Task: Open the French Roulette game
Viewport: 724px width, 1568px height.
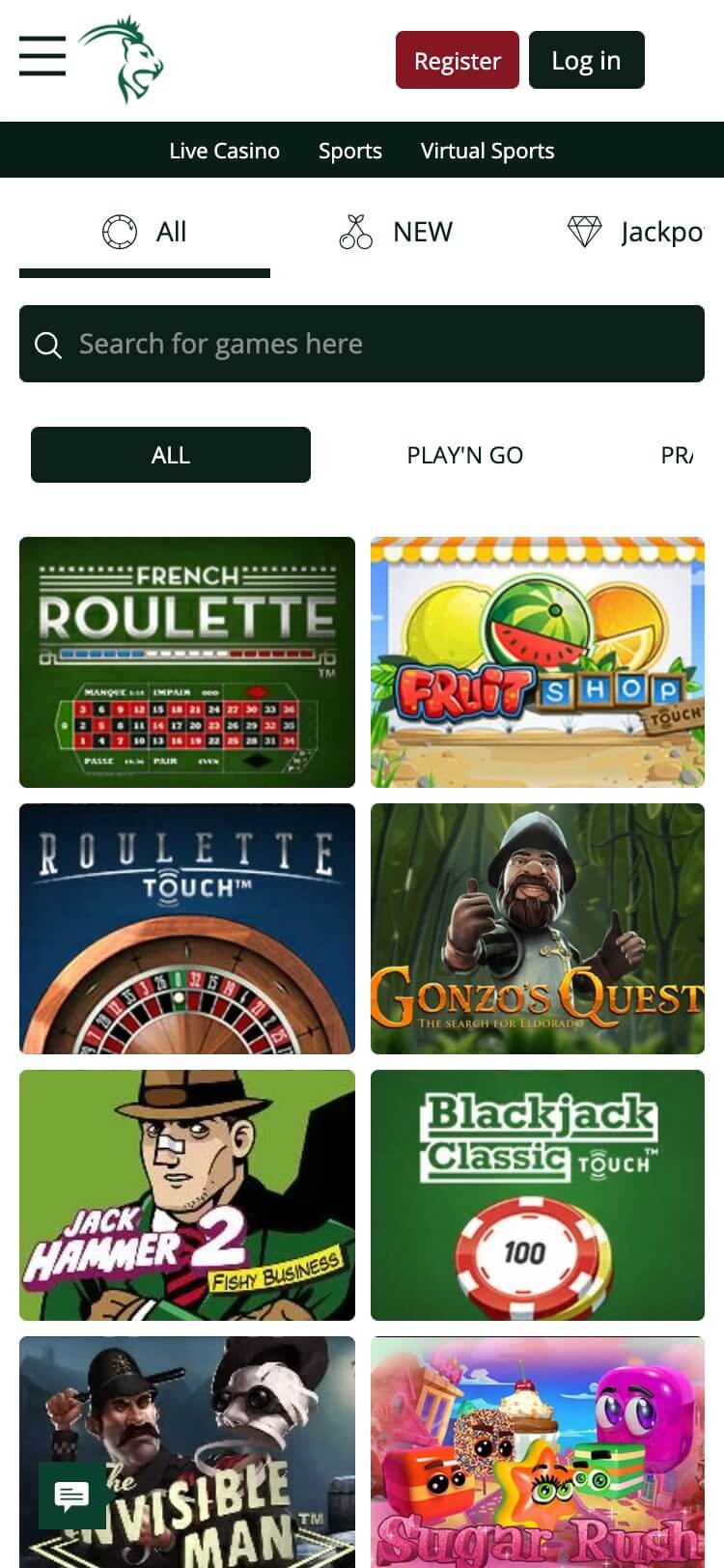Action: (187, 662)
